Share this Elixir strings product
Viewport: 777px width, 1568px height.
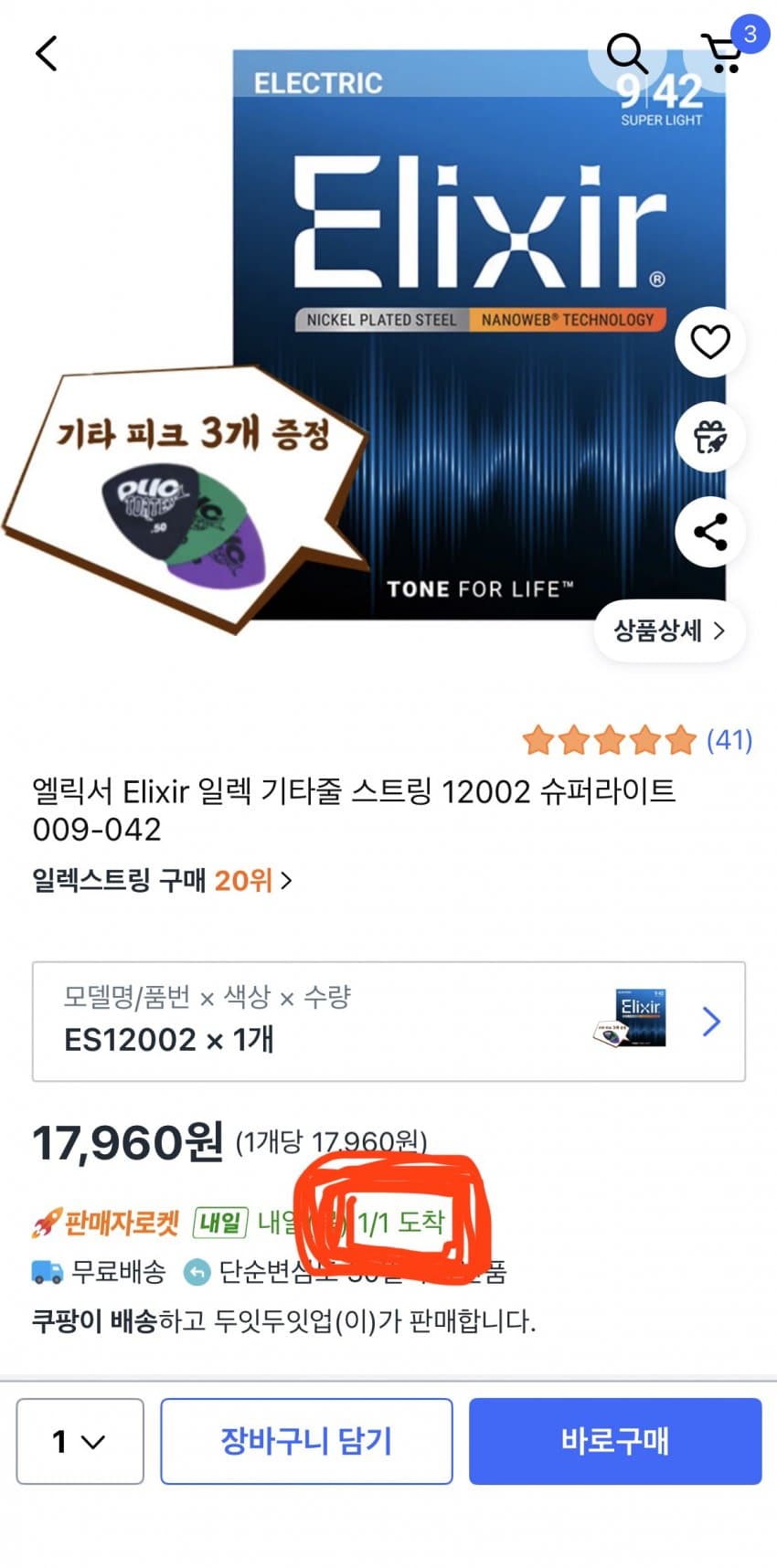[x=709, y=532]
